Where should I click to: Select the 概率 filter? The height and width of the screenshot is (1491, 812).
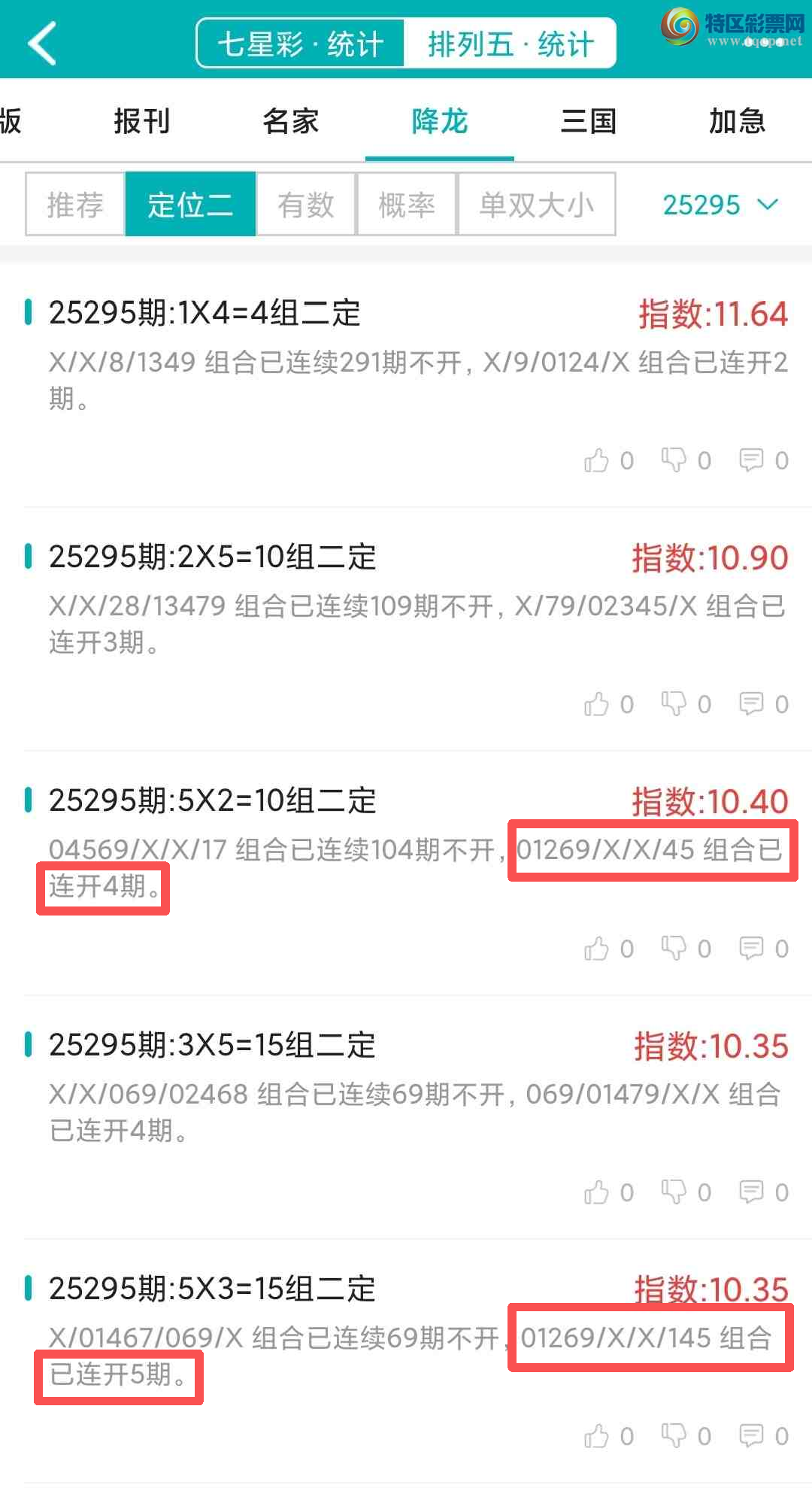coord(407,205)
